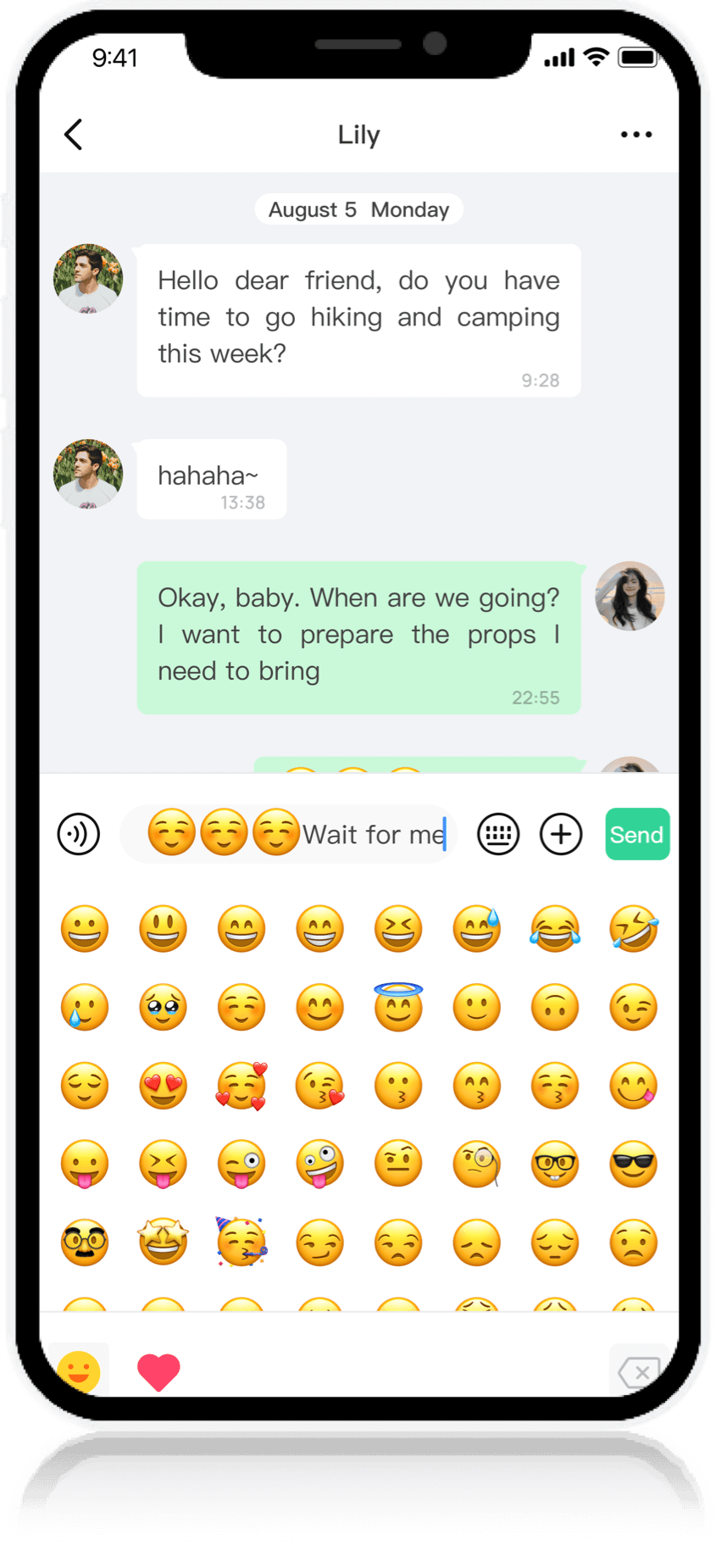Insert the heart-eyes emoji
Screen dimensions: 722x1568
[163, 1085]
